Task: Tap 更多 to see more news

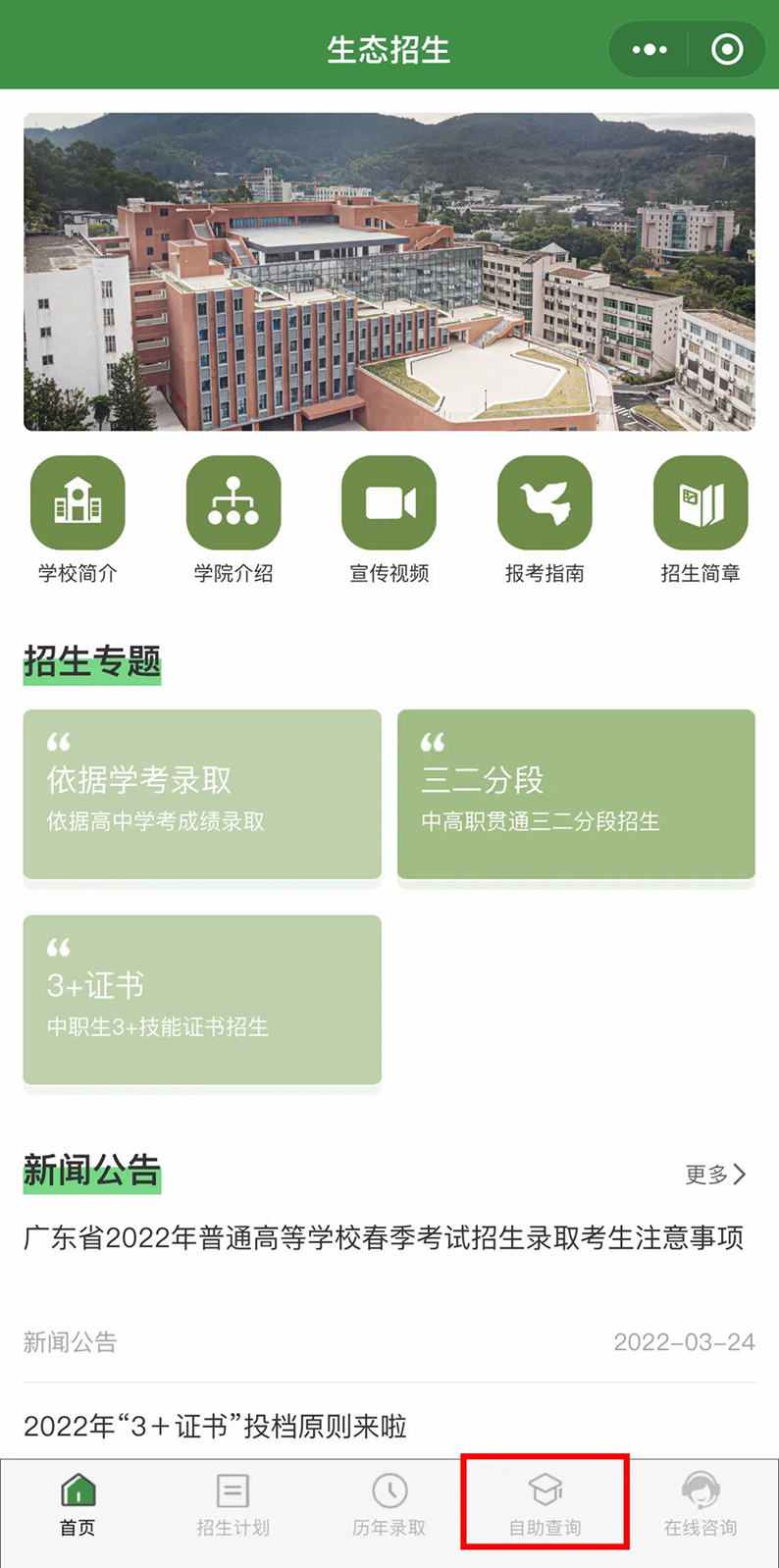Action: (x=716, y=1174)
